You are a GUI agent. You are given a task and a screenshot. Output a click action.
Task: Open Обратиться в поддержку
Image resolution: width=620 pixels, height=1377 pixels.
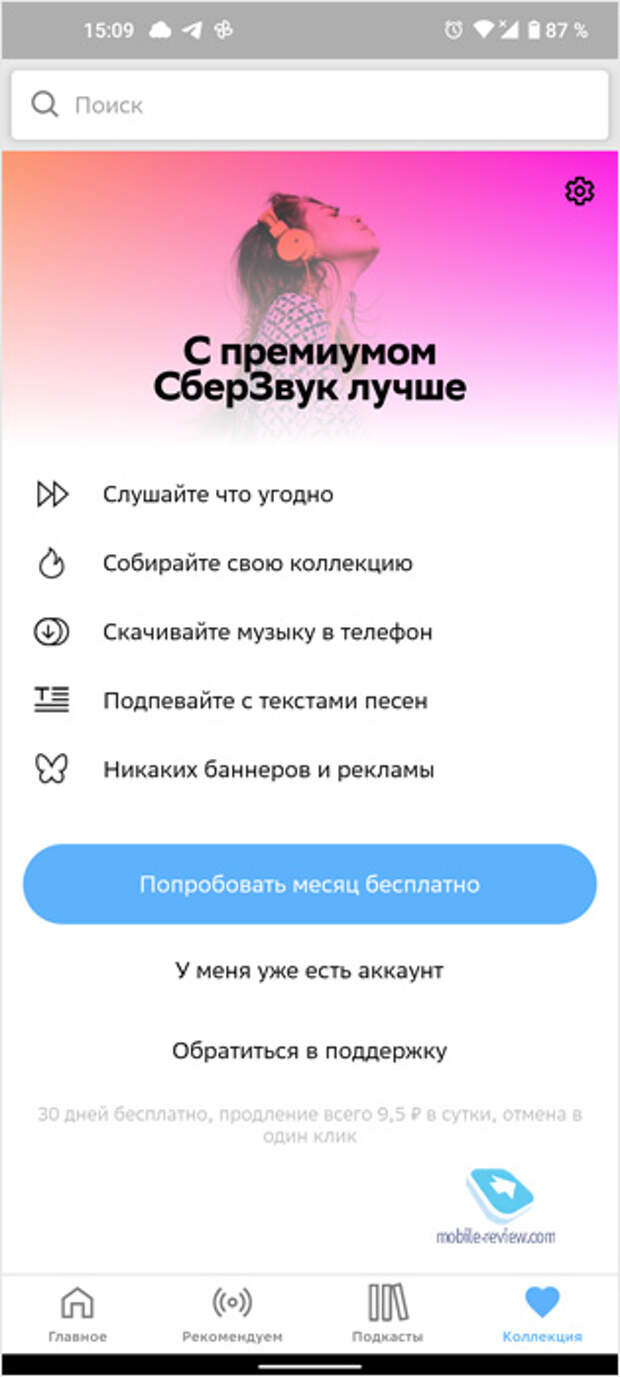point(309,1051)
